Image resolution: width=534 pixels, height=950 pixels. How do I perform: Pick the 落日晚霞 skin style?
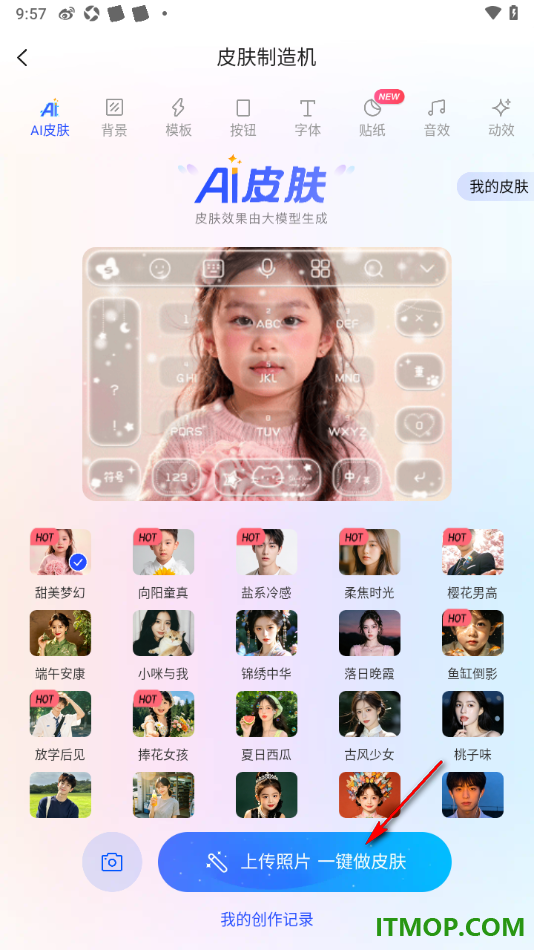click(x=370, y=645)
